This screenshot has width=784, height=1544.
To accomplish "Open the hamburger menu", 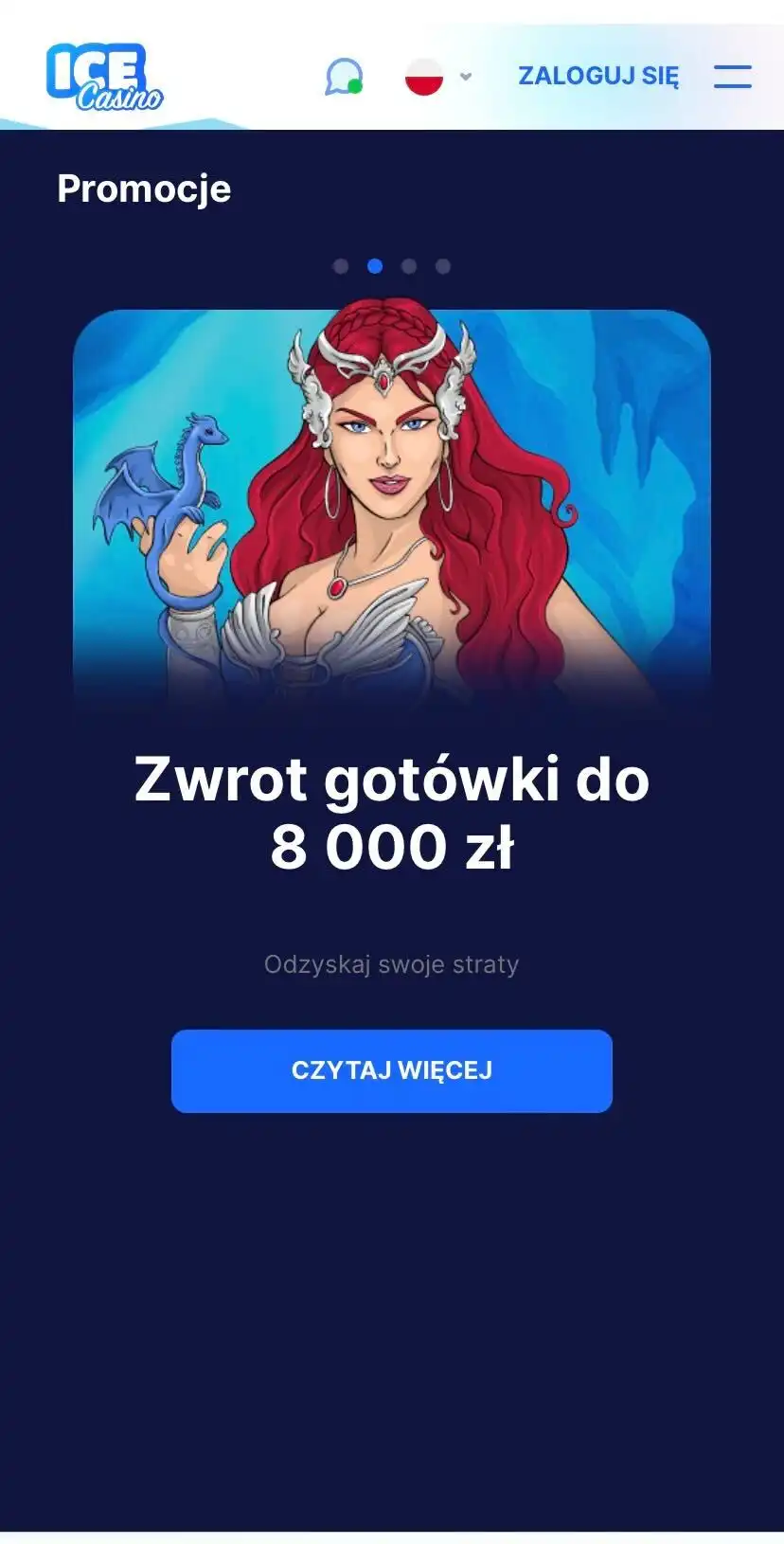I will click(x=732, y=77).
